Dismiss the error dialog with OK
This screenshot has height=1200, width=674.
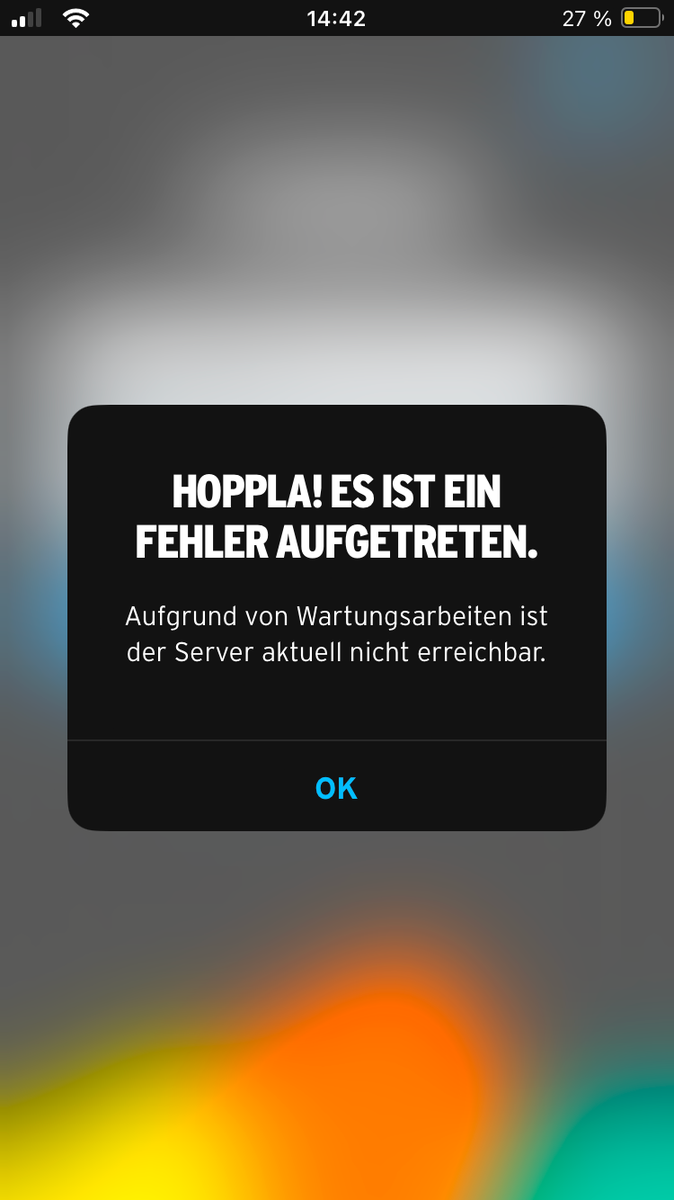click(336, 788)
